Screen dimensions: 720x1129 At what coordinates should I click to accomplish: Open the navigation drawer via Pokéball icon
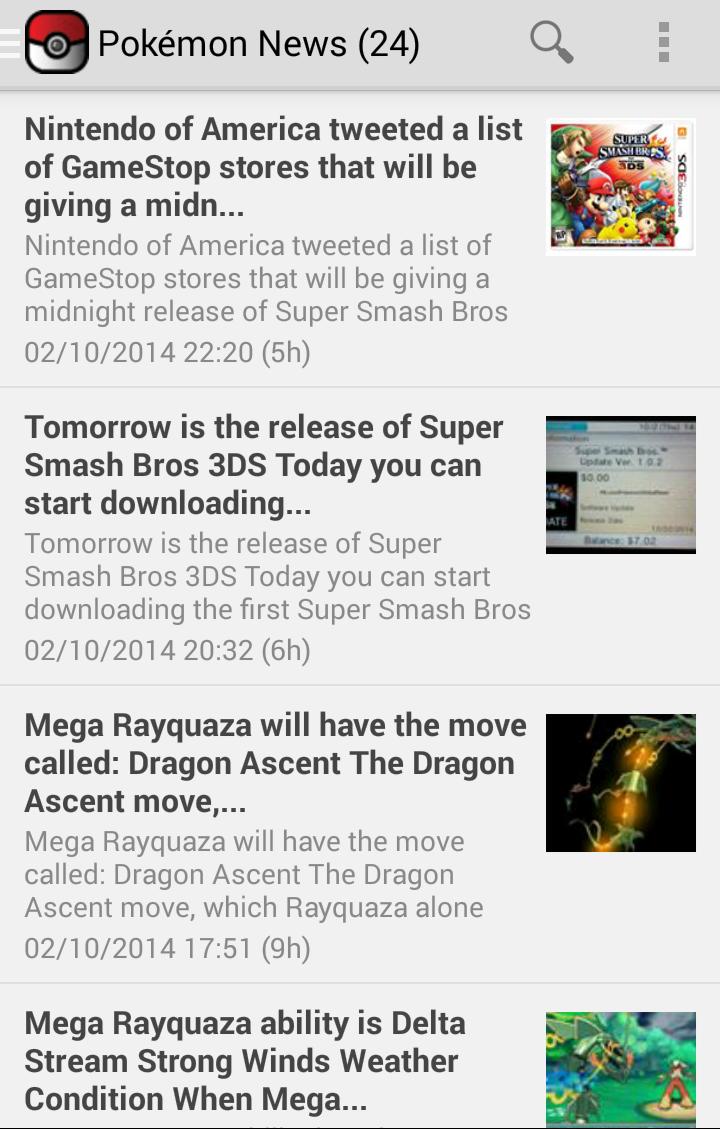pos(55,42)
